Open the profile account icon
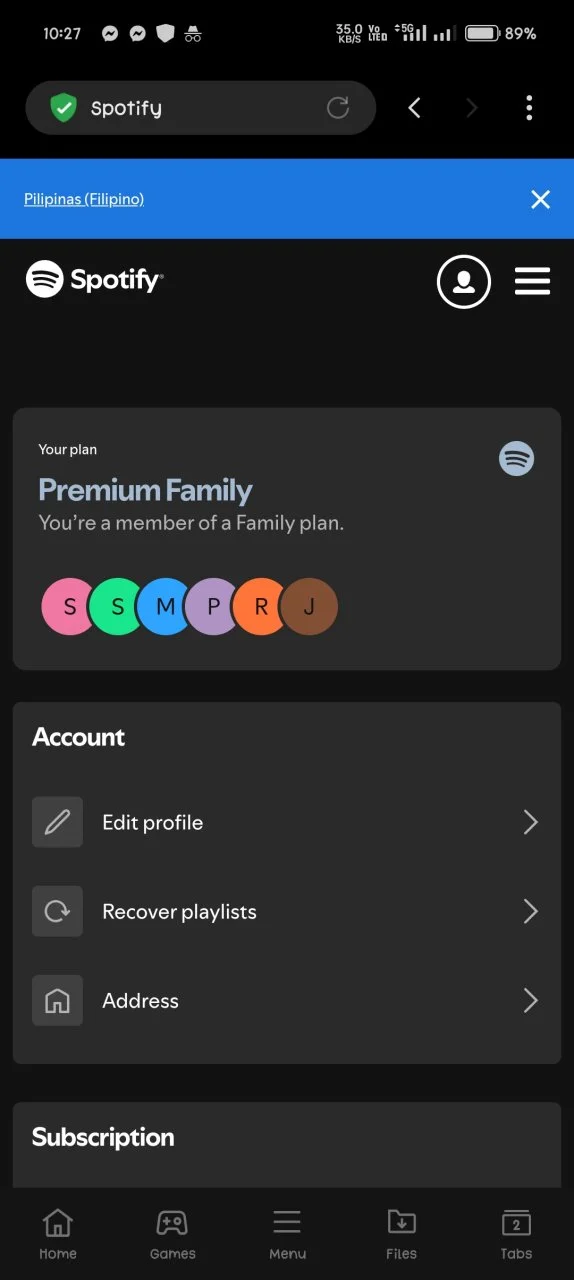This screenshot has width=574, height=1280. [464, 281]
